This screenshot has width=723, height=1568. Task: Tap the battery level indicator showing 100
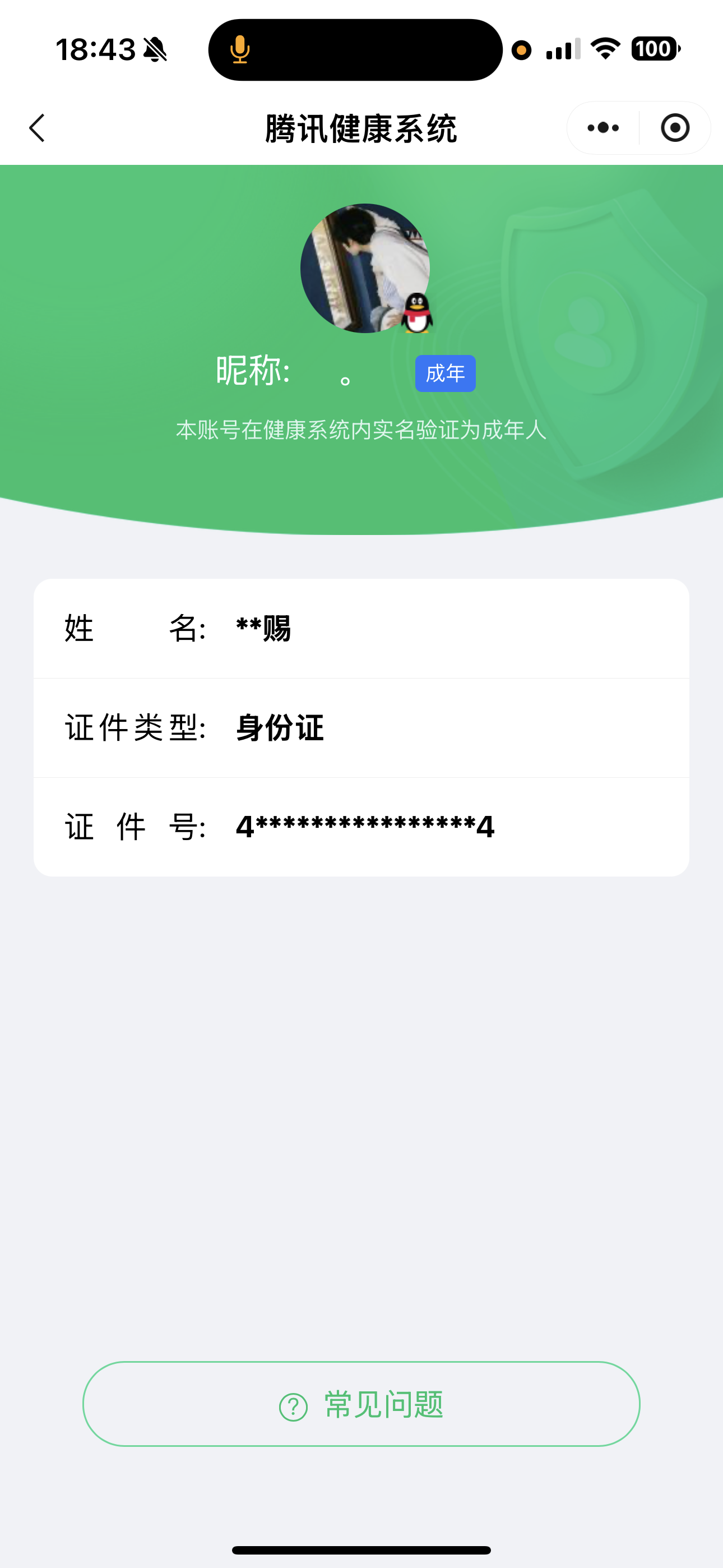tap(654, 48)
